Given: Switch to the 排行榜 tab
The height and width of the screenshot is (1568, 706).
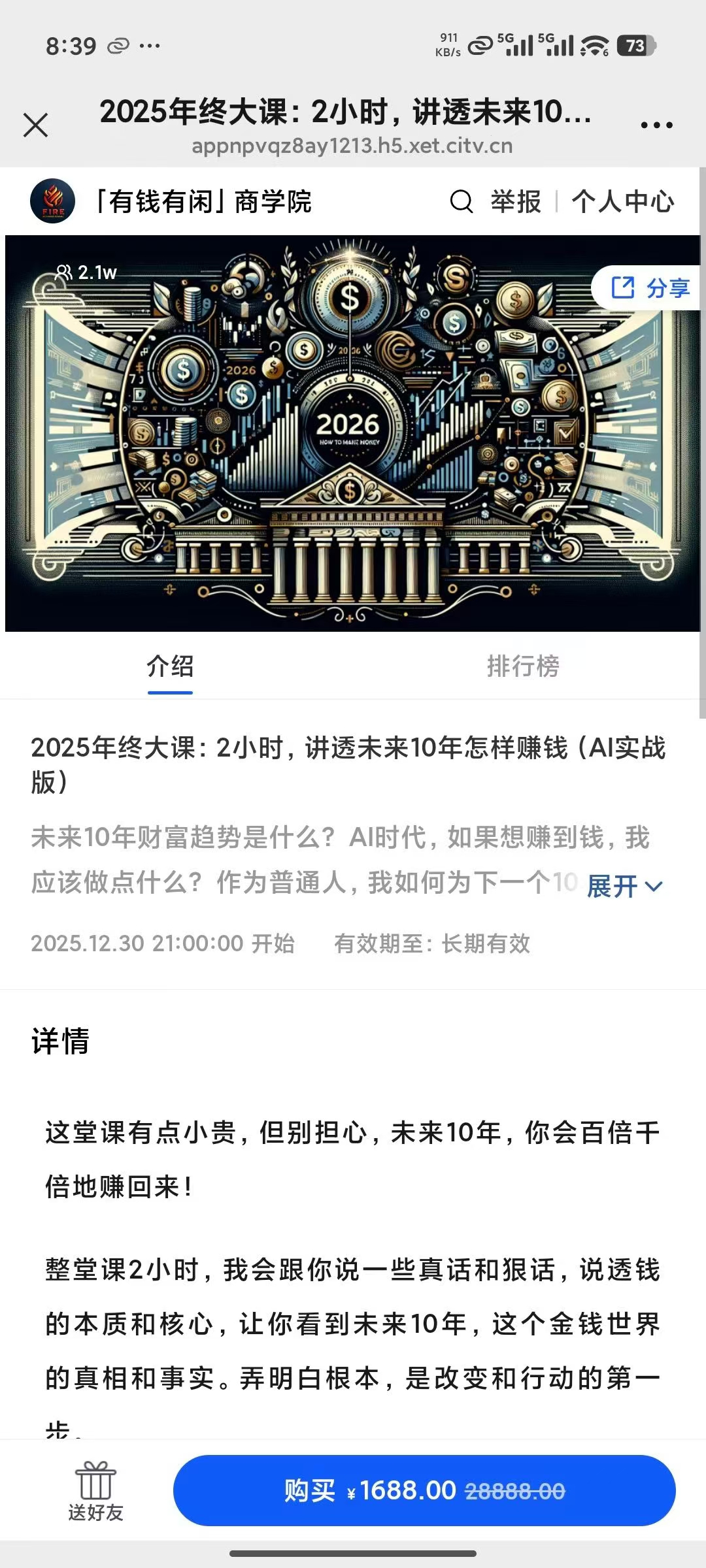Looking at the screenshot, I should coord(523,666).
